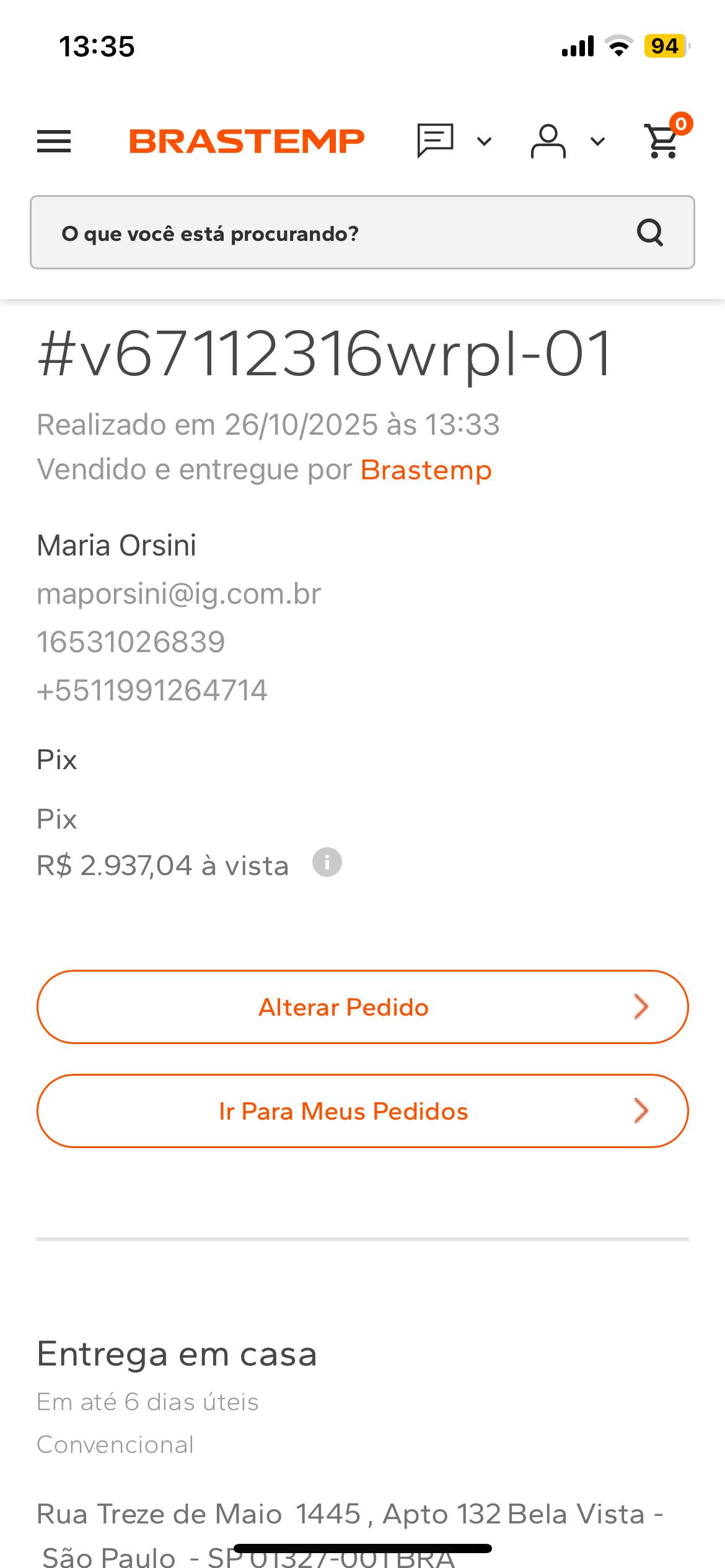This screenshot has height=1568, width=725.
Task: Tap the Alterar Pedido button
Action: coord(362,1007)
